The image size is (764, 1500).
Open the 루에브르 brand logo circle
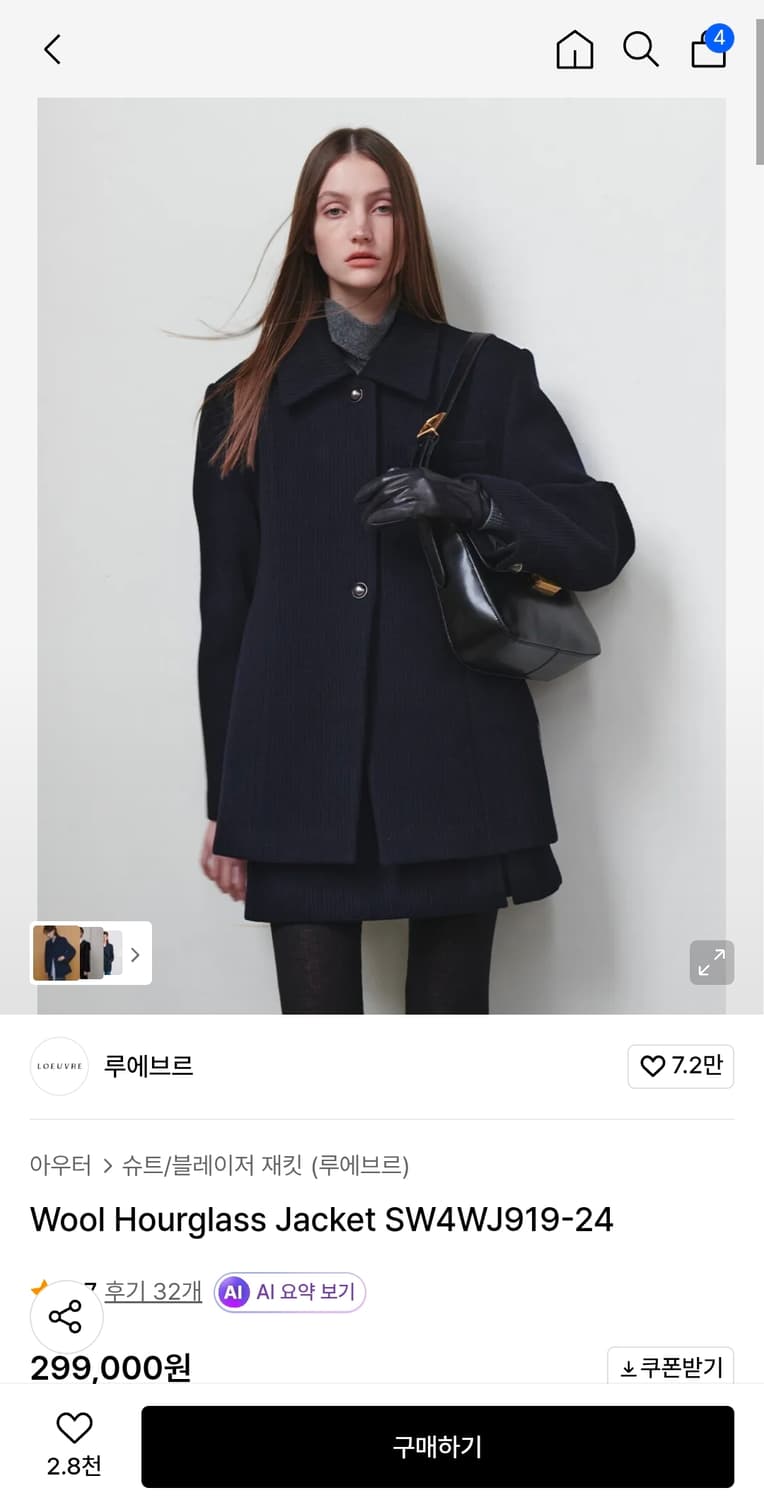coord(58,1066)
